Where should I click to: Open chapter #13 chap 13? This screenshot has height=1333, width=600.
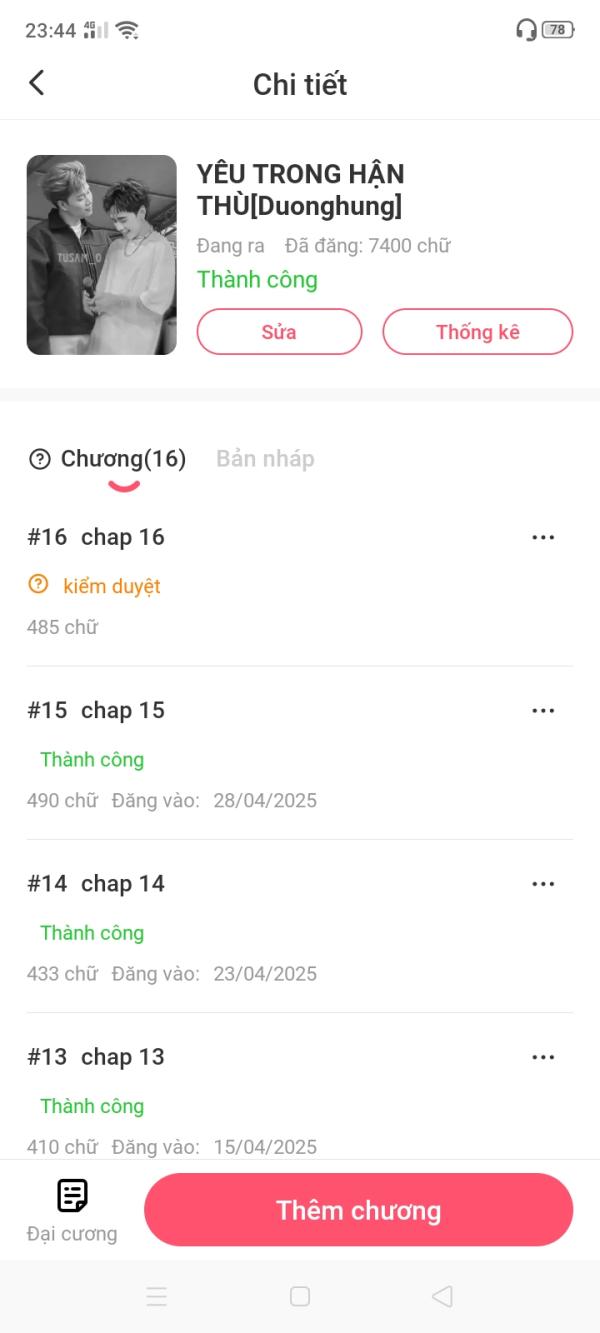123,1057
